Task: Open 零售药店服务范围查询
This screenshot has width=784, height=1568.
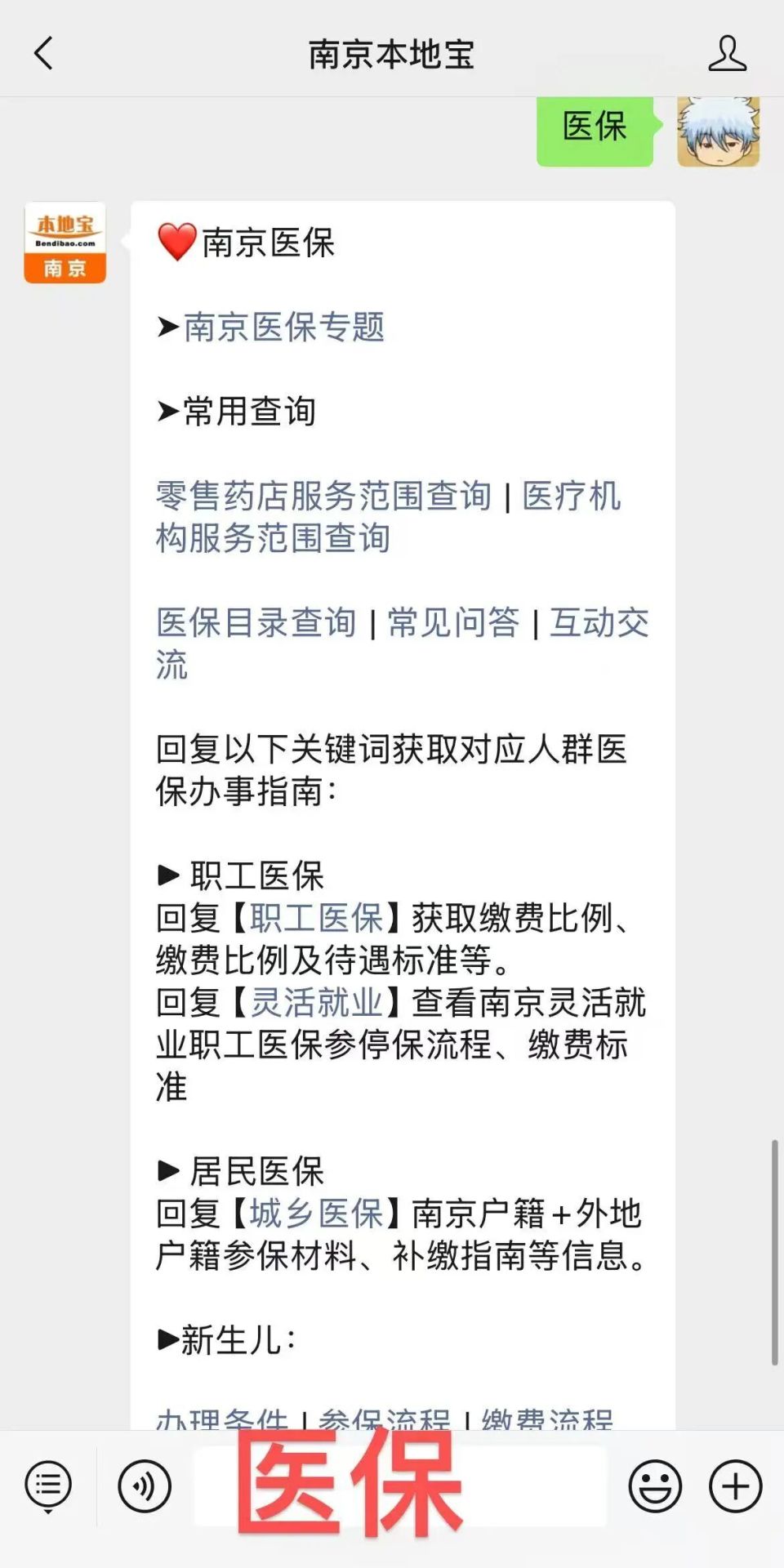Action: click(323, 496)
